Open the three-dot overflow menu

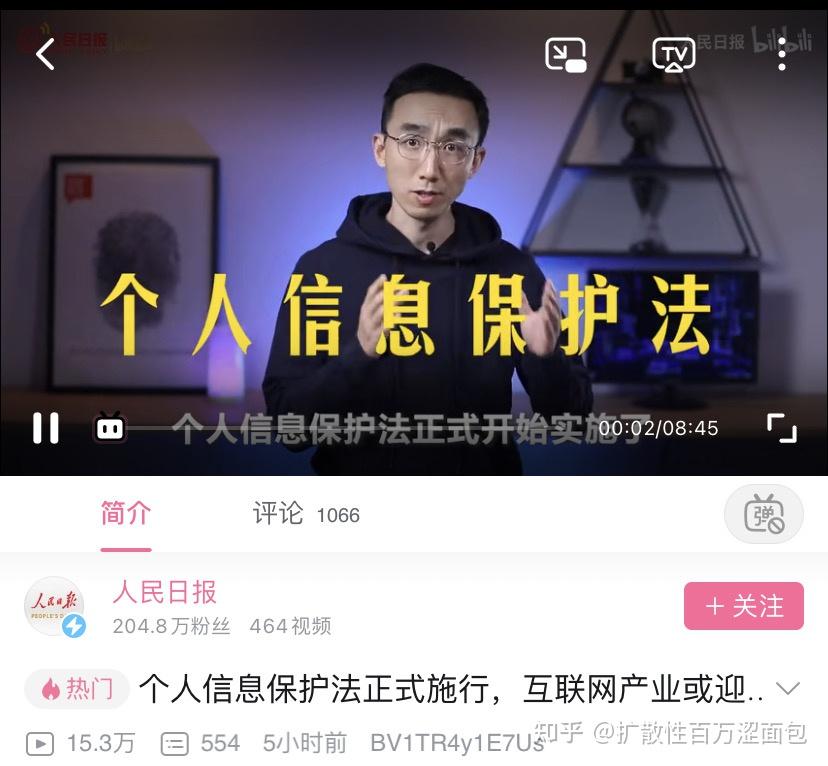pyautogui.click(x=782, y=54)
